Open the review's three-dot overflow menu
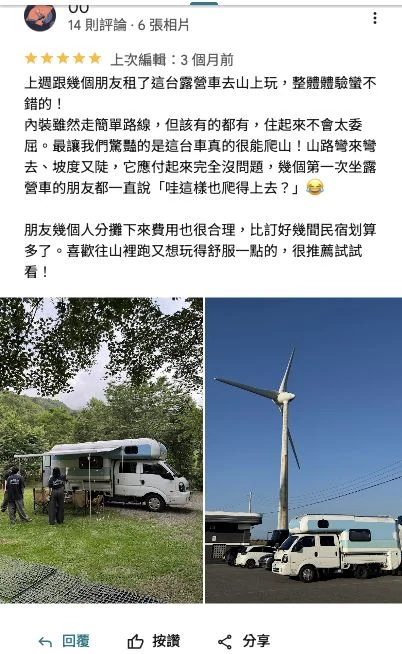The image size is (402, 654). [x=374, y=18]
